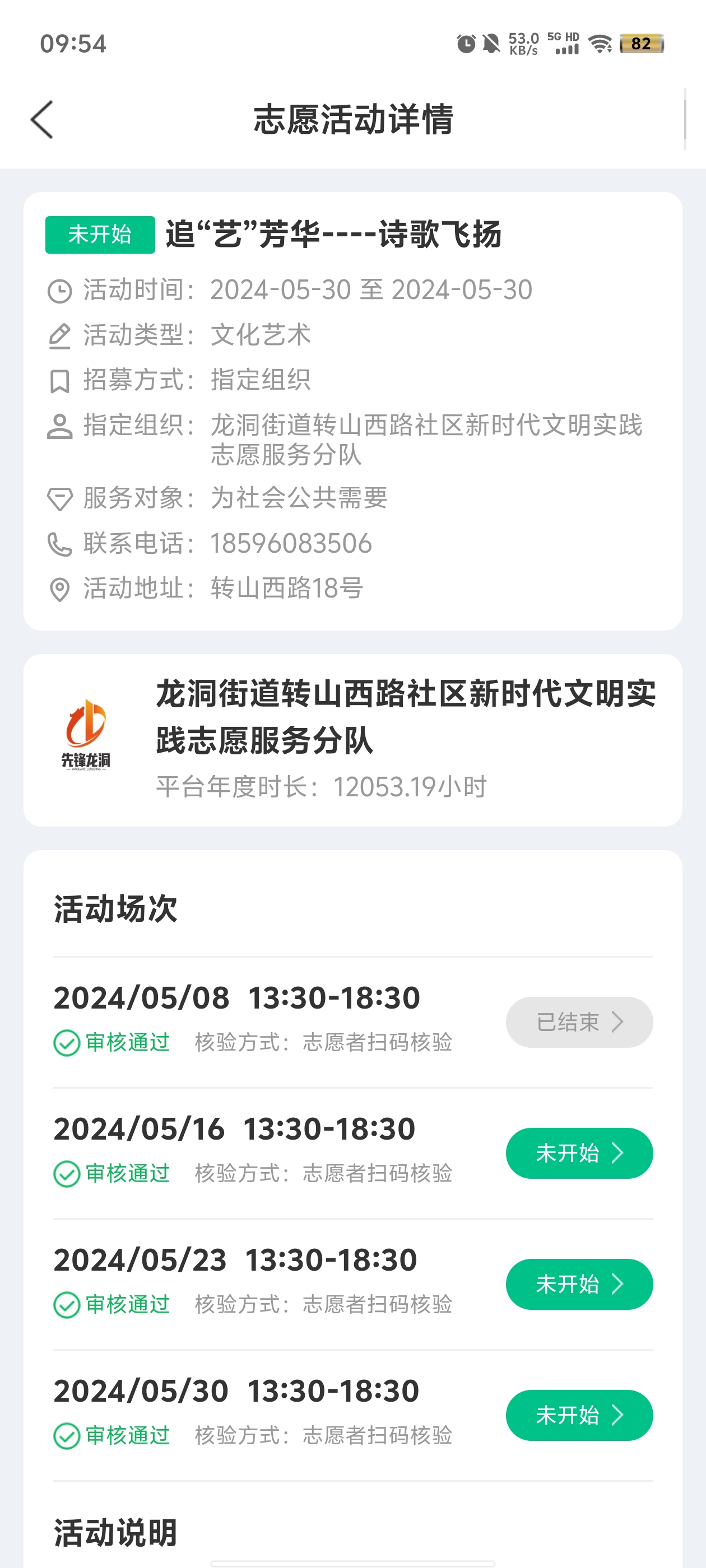Click the clock icon next to 活动时间
Screen dimensions: 706x1568
[60, 290]
